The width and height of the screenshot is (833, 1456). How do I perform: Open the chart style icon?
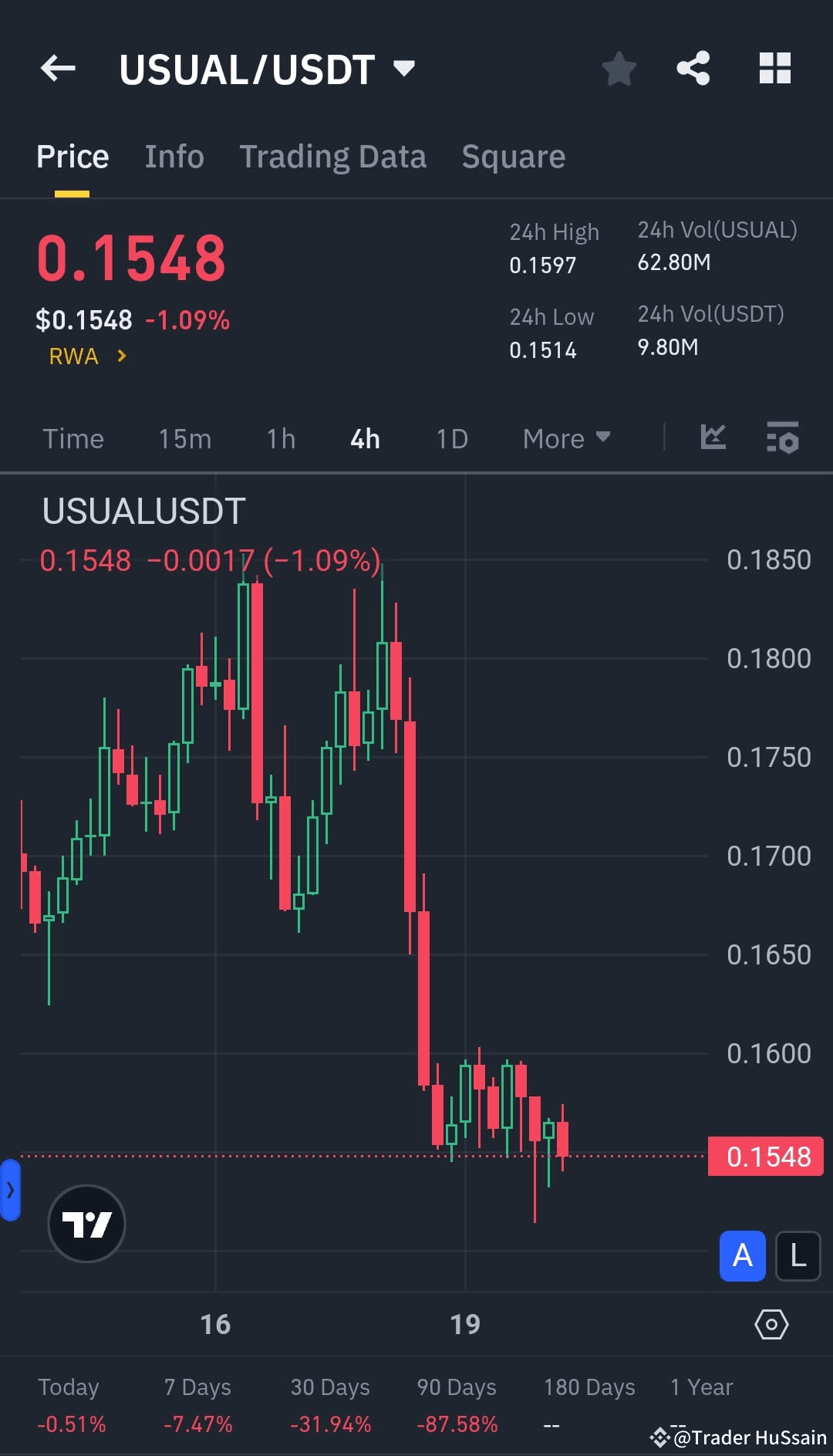pyautogui.click(x=713, y=437)
